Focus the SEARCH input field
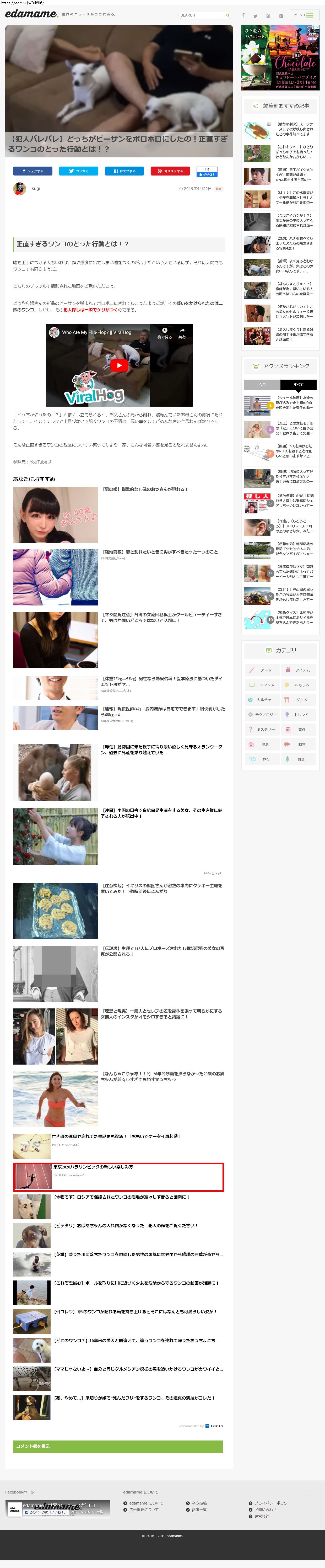This screenshot has width=325, height=1568. 202,15
